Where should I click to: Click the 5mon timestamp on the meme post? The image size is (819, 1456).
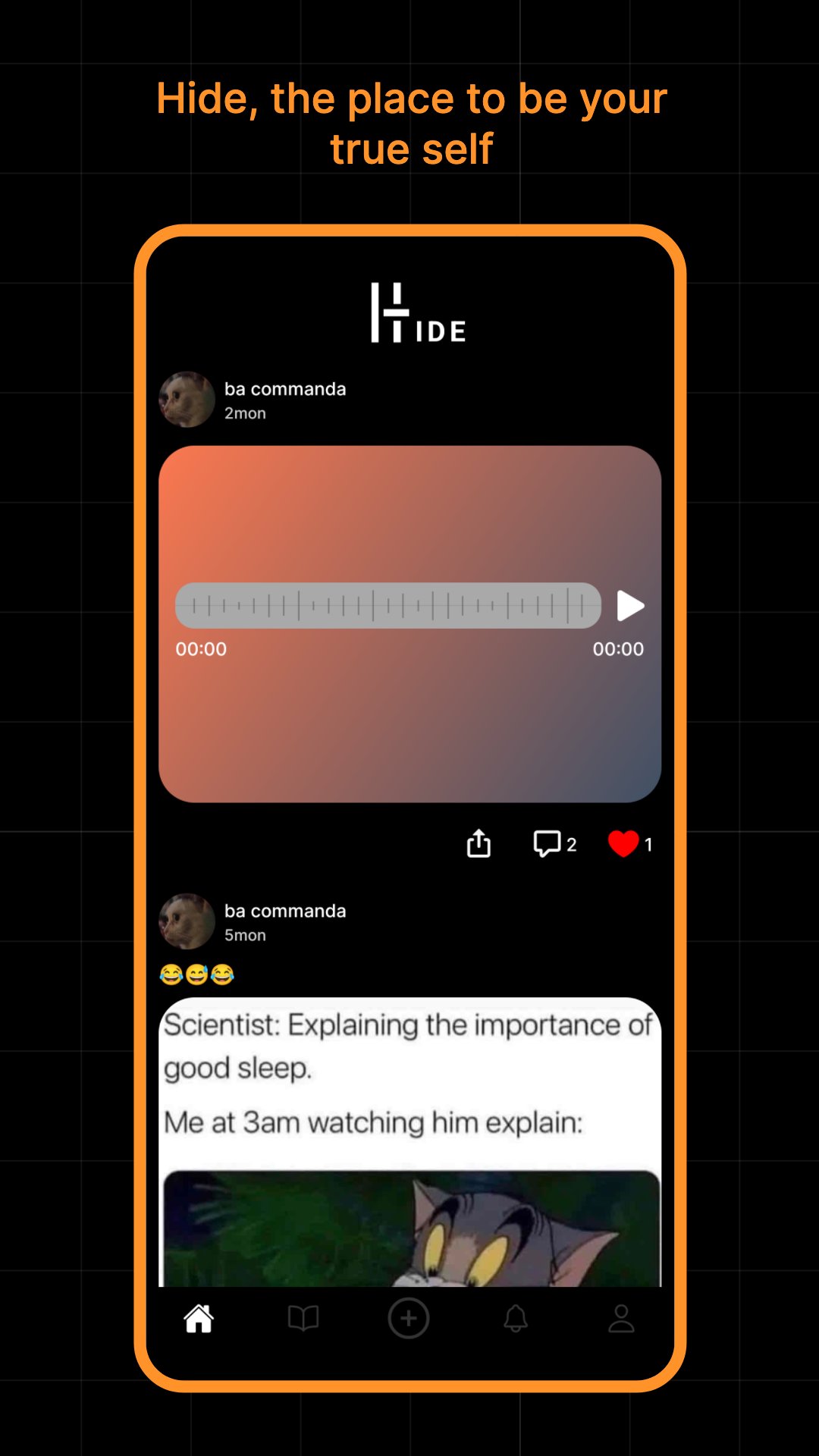click(245, 935)
